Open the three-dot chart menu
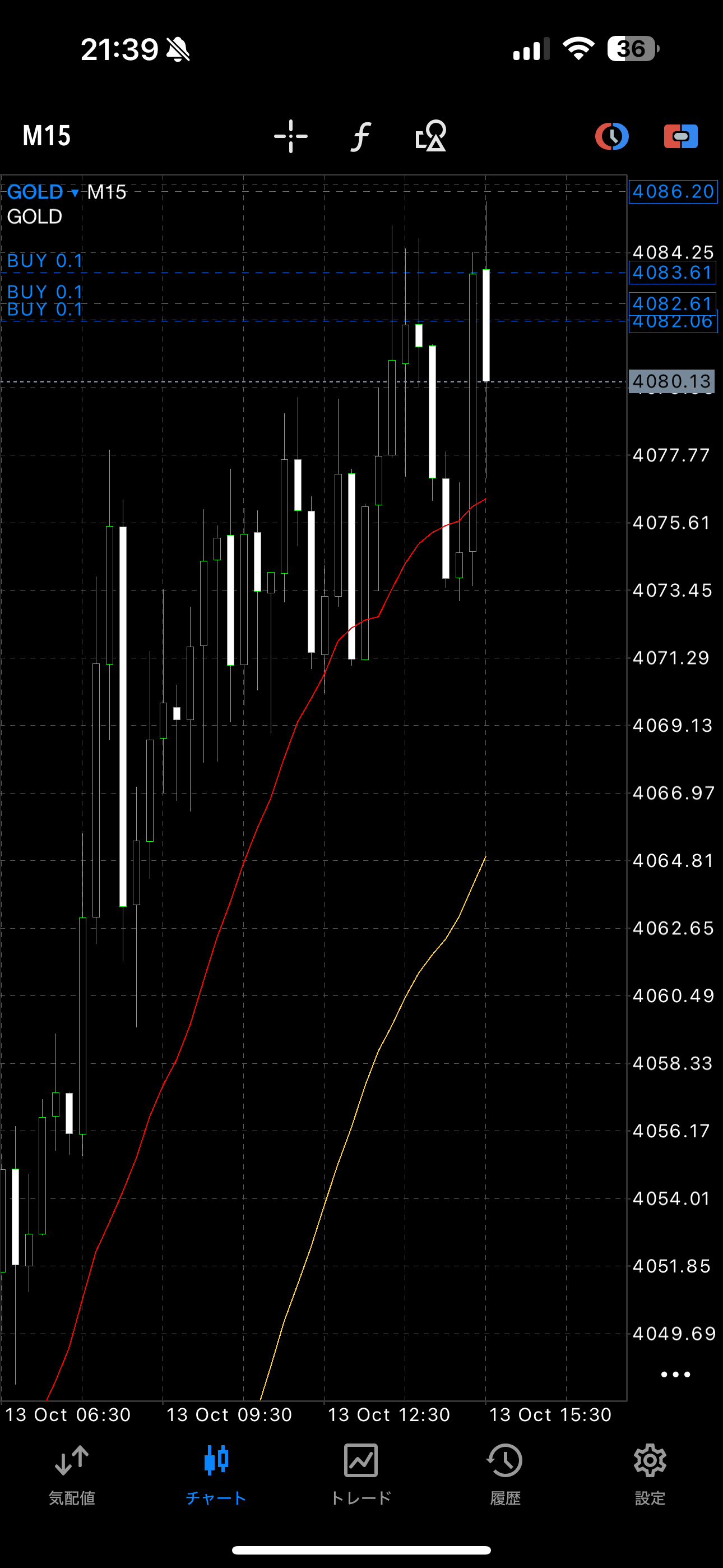 tap(675, 1375)
